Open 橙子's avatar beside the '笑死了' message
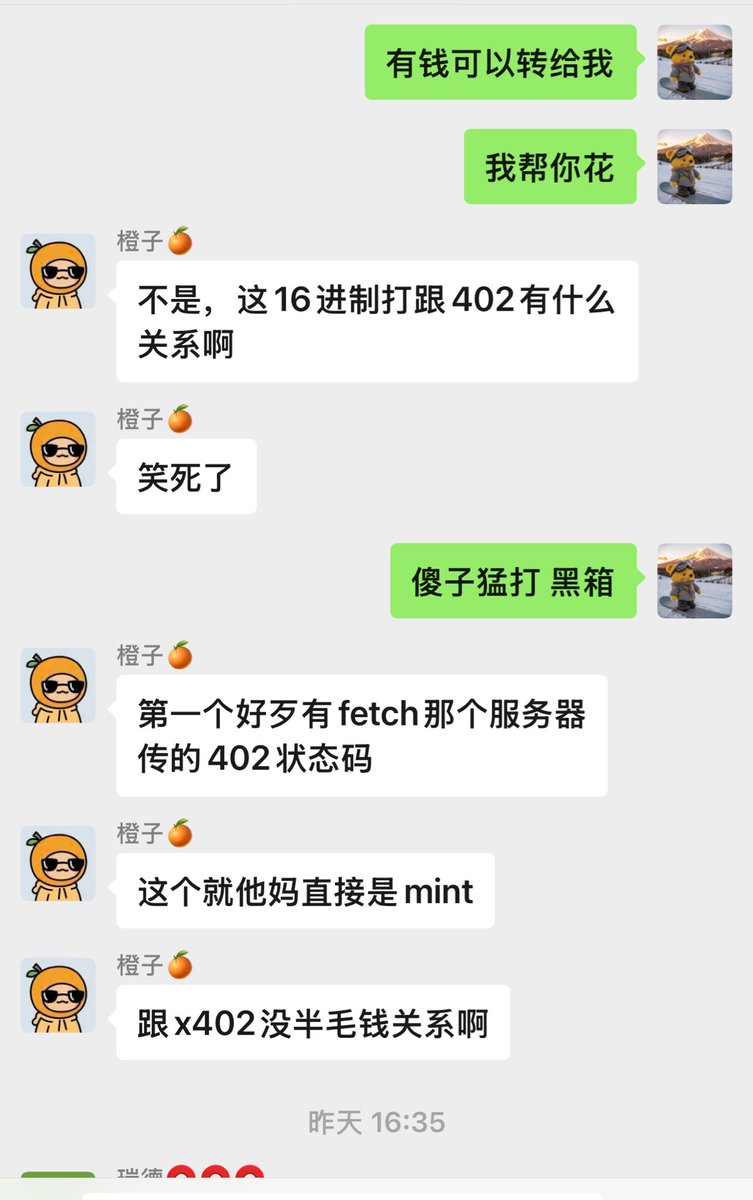753x1200 pixels. pyautogui.click(x=58, y=450)
